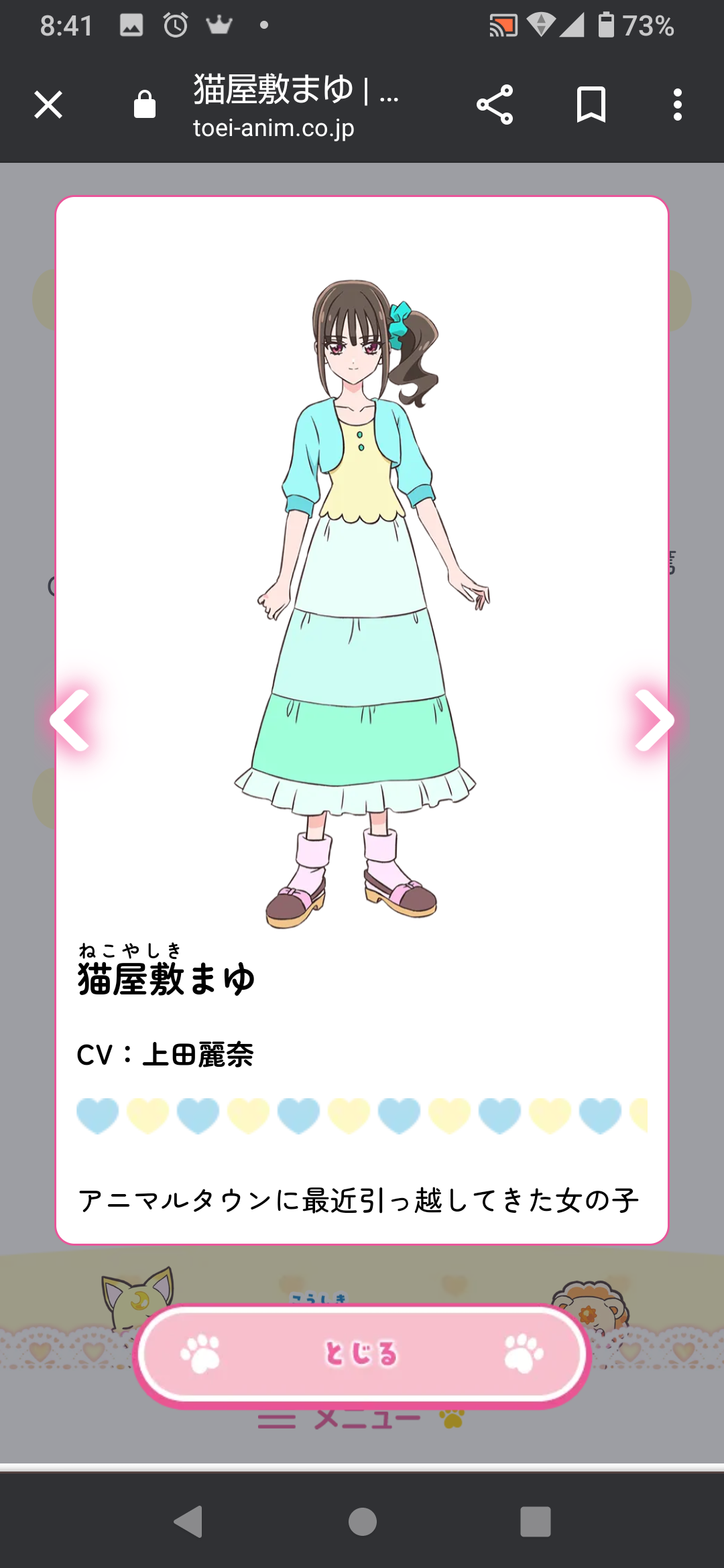This screenshot has height=1568, width=724.
Task: Share this toei-anim.co.jp page
Action: (x=495, y=105)
